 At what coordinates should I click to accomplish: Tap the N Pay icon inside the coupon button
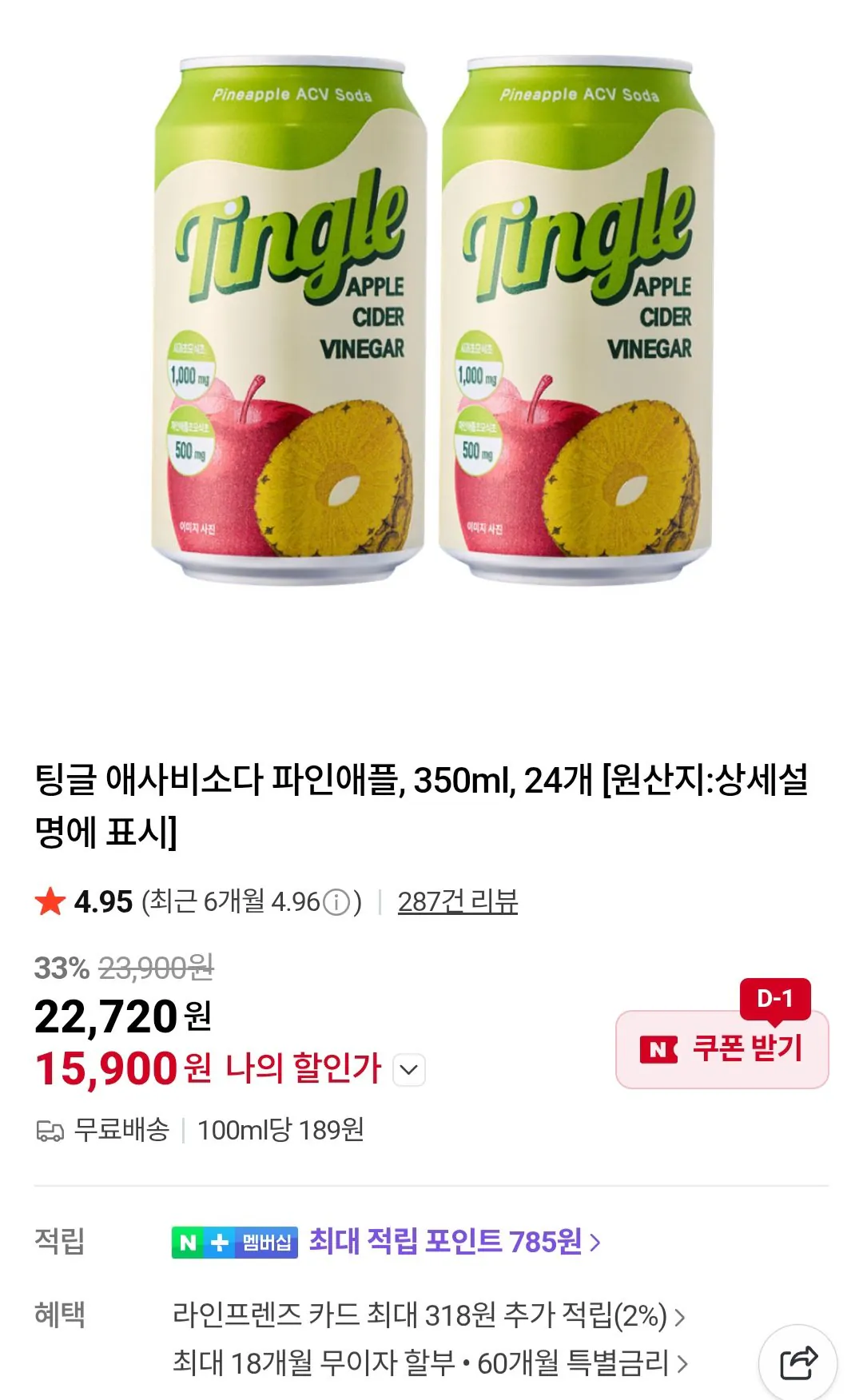[x=658, y=1048]
